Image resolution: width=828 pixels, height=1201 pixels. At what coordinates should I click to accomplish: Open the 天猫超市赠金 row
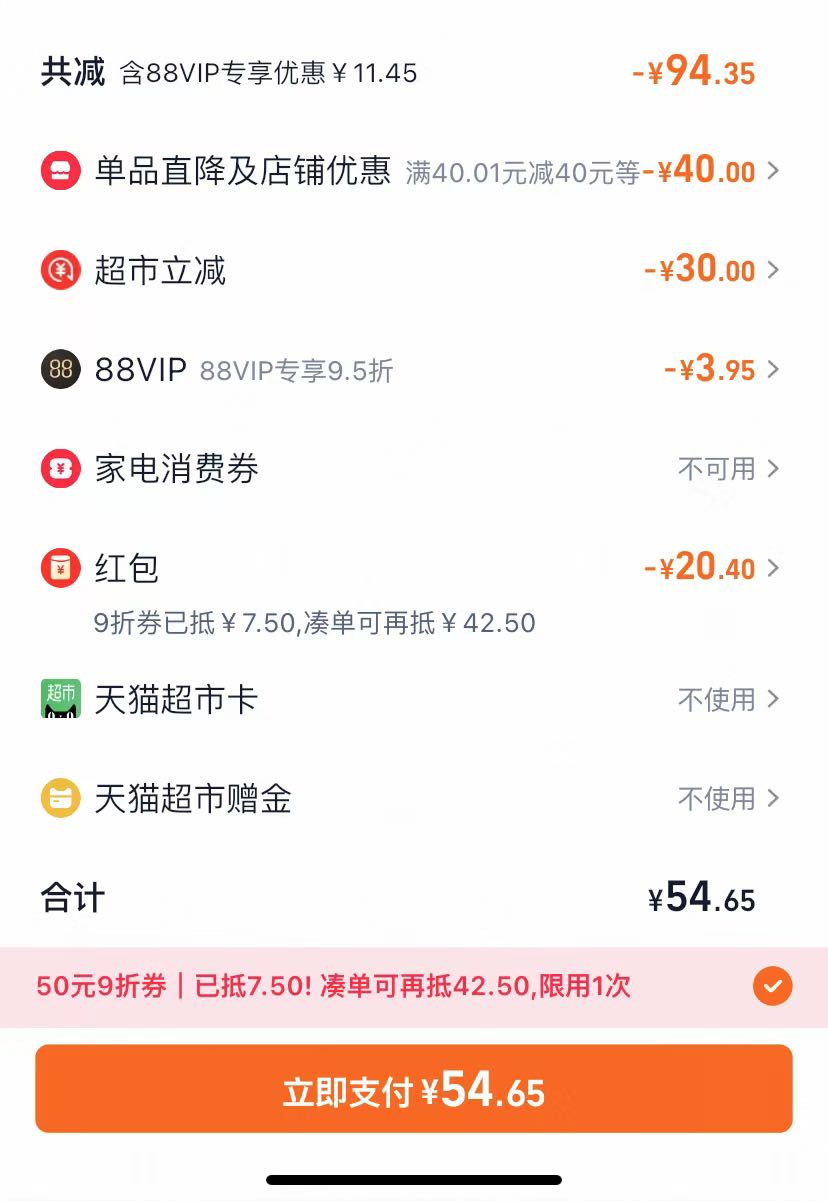point(414,798)
